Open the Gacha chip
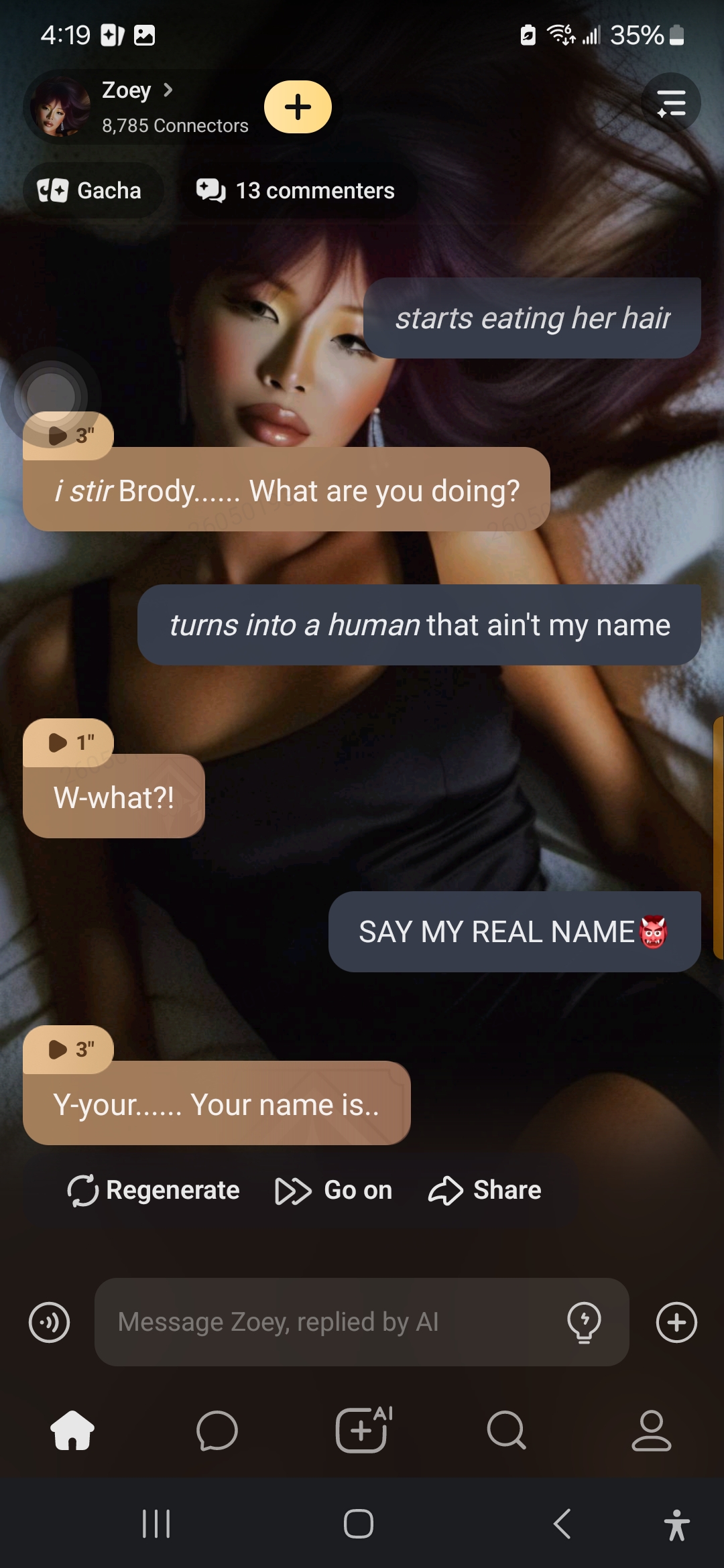Screen dimensions: 724x1568 click(x=91, y=191)
